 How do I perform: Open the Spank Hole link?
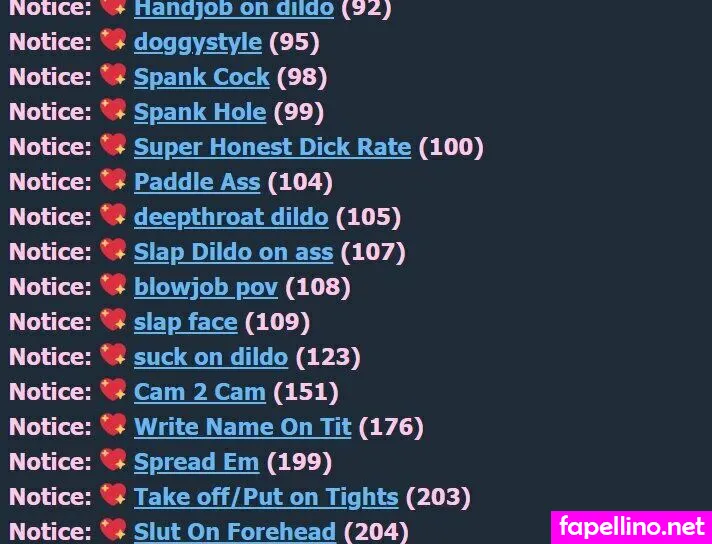pyautogui.click(x=200, y=113)
